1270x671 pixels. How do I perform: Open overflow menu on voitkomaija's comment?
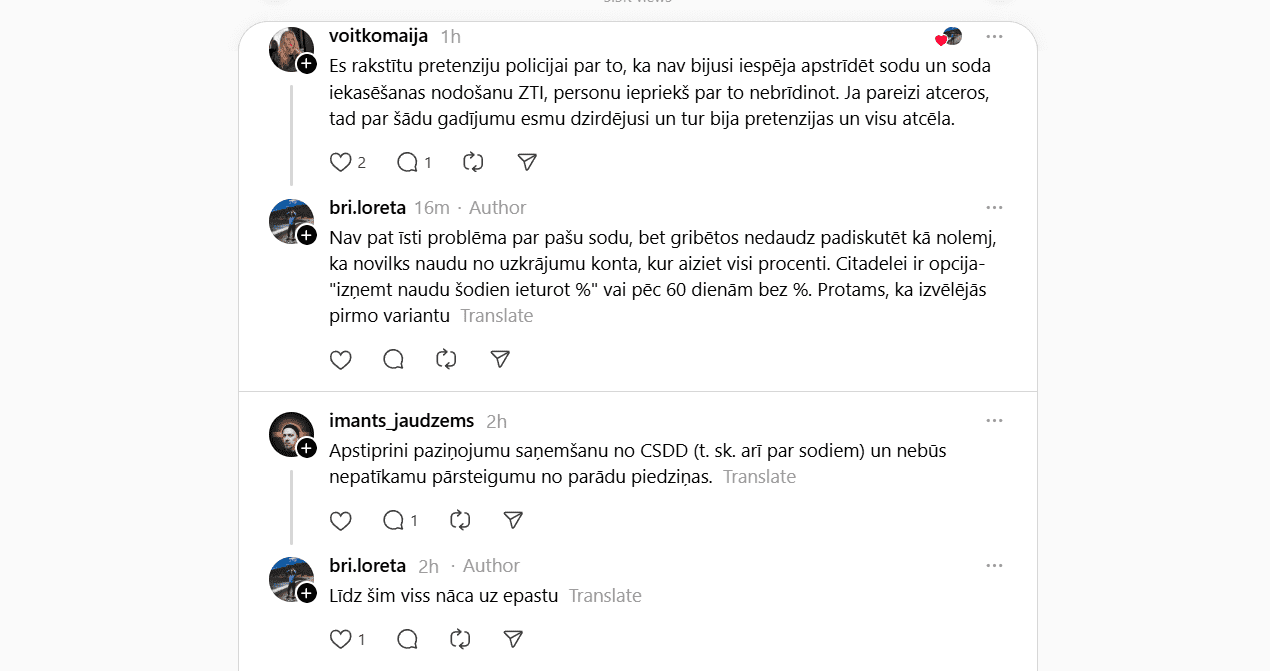[x=993, y=36]
